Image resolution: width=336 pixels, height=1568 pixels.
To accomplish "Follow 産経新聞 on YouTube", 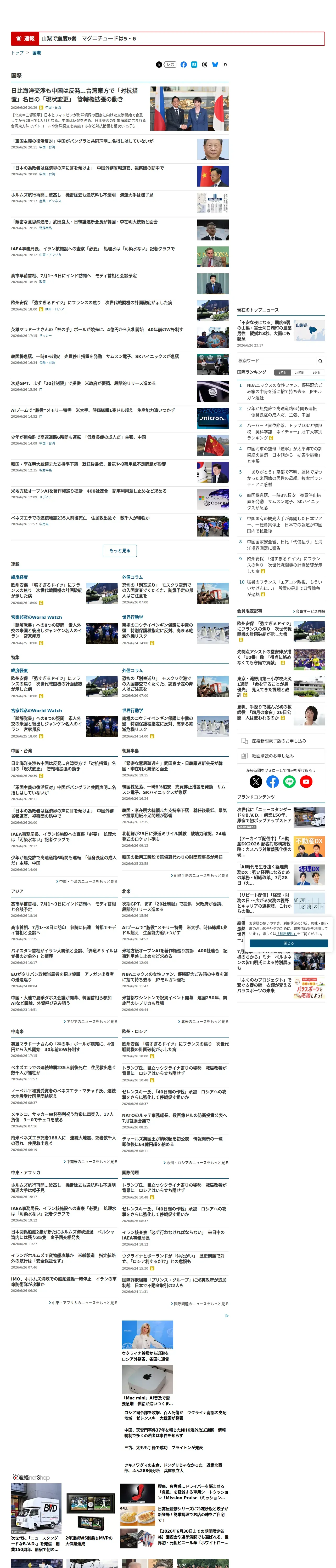I will pos(306,782).
